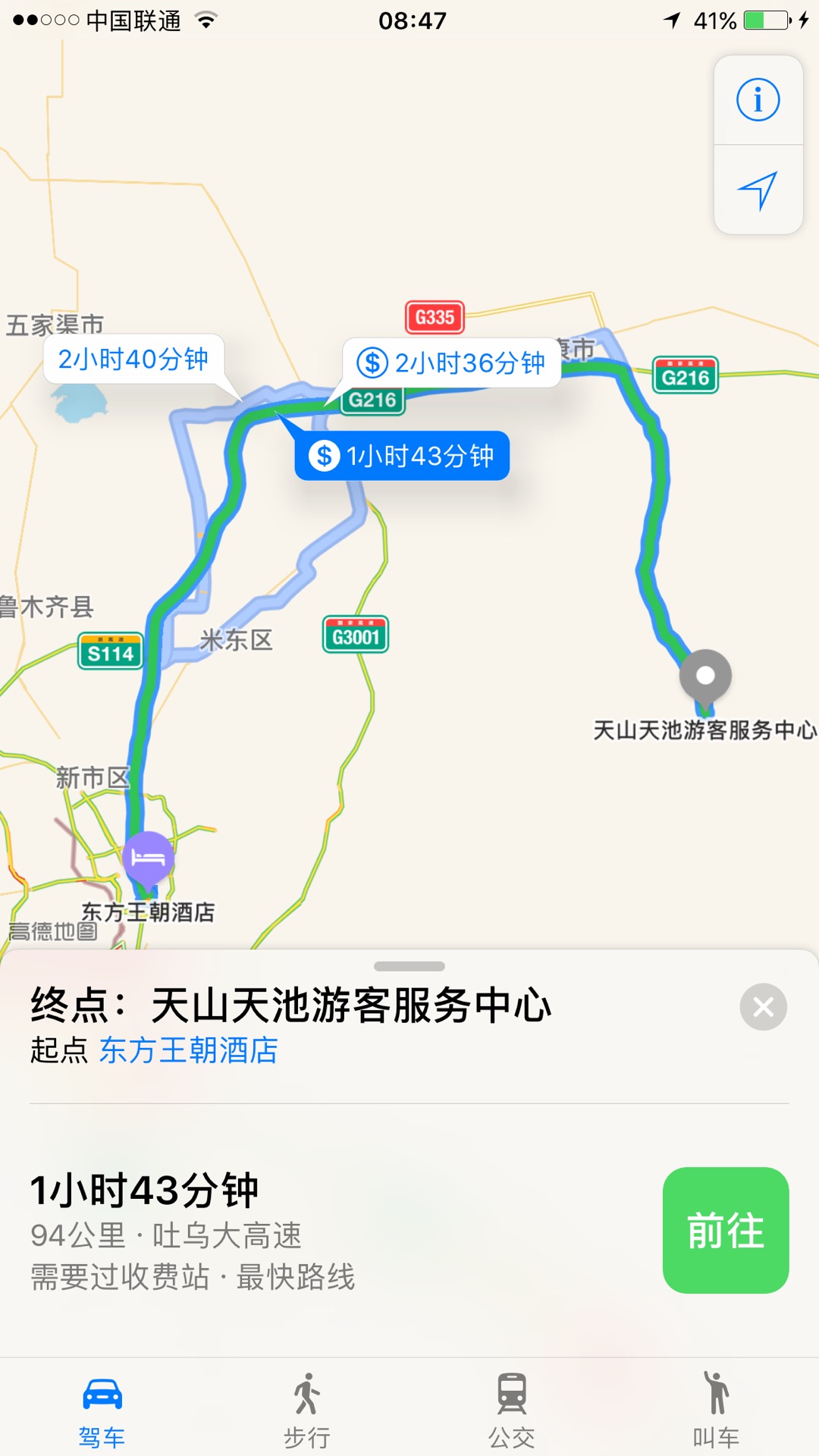Start navigation with 前往 button
The image size is (819, 1456).
[x=725, y=1230]
